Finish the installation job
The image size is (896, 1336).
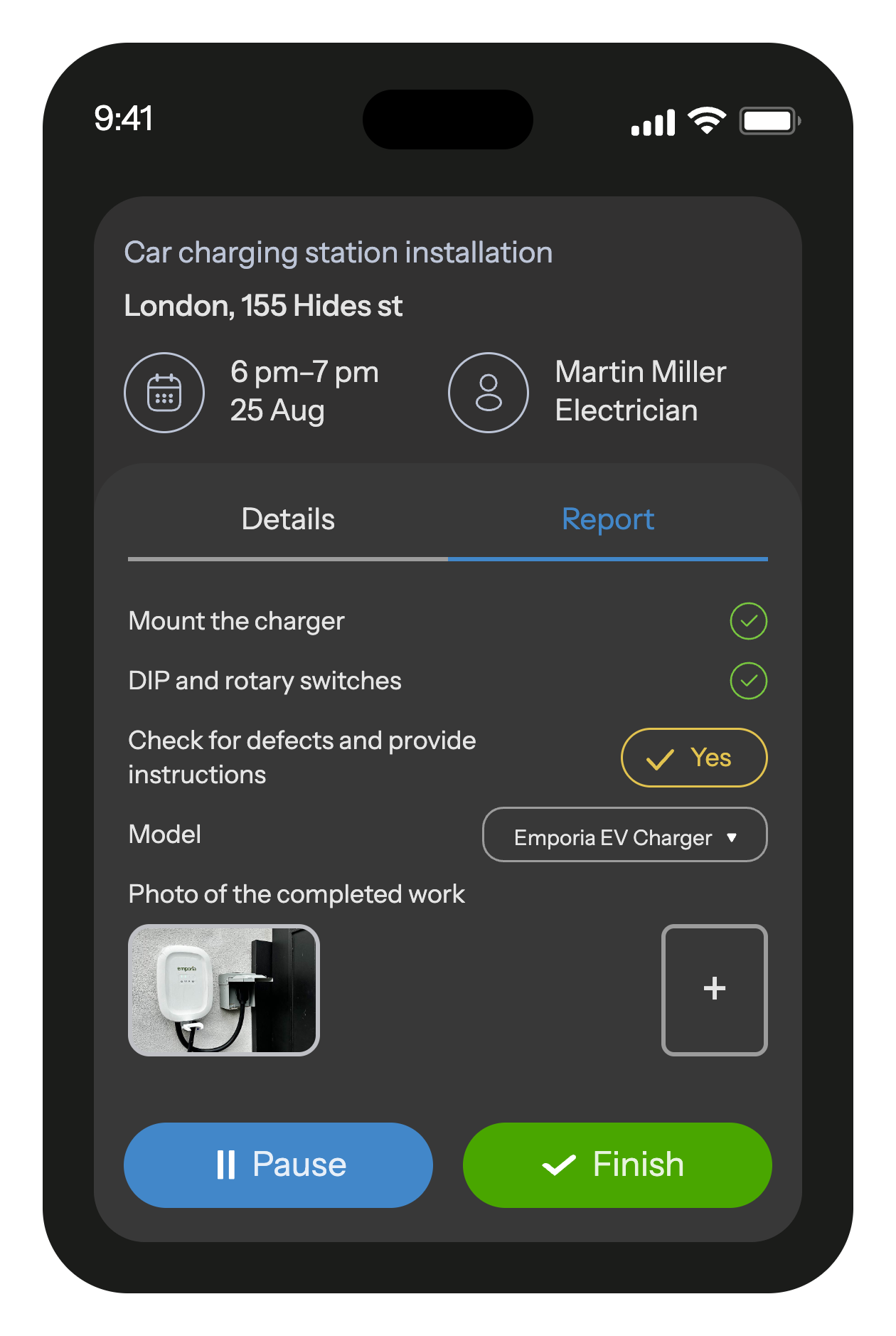pos(617,1165)
